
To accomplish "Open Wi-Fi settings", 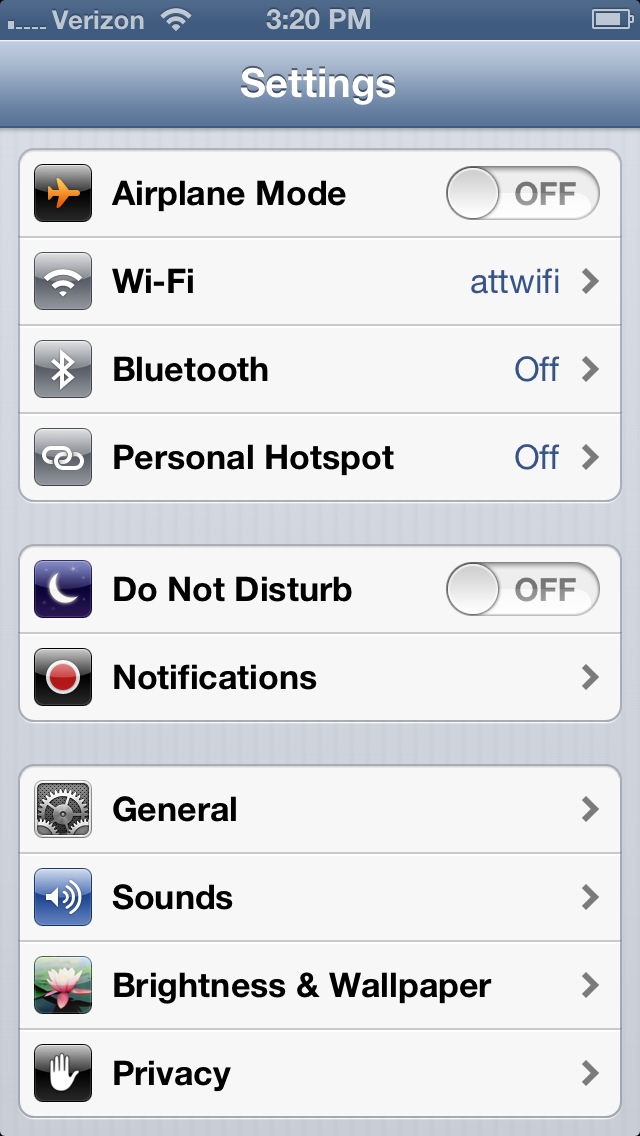I will coord(320,282).
